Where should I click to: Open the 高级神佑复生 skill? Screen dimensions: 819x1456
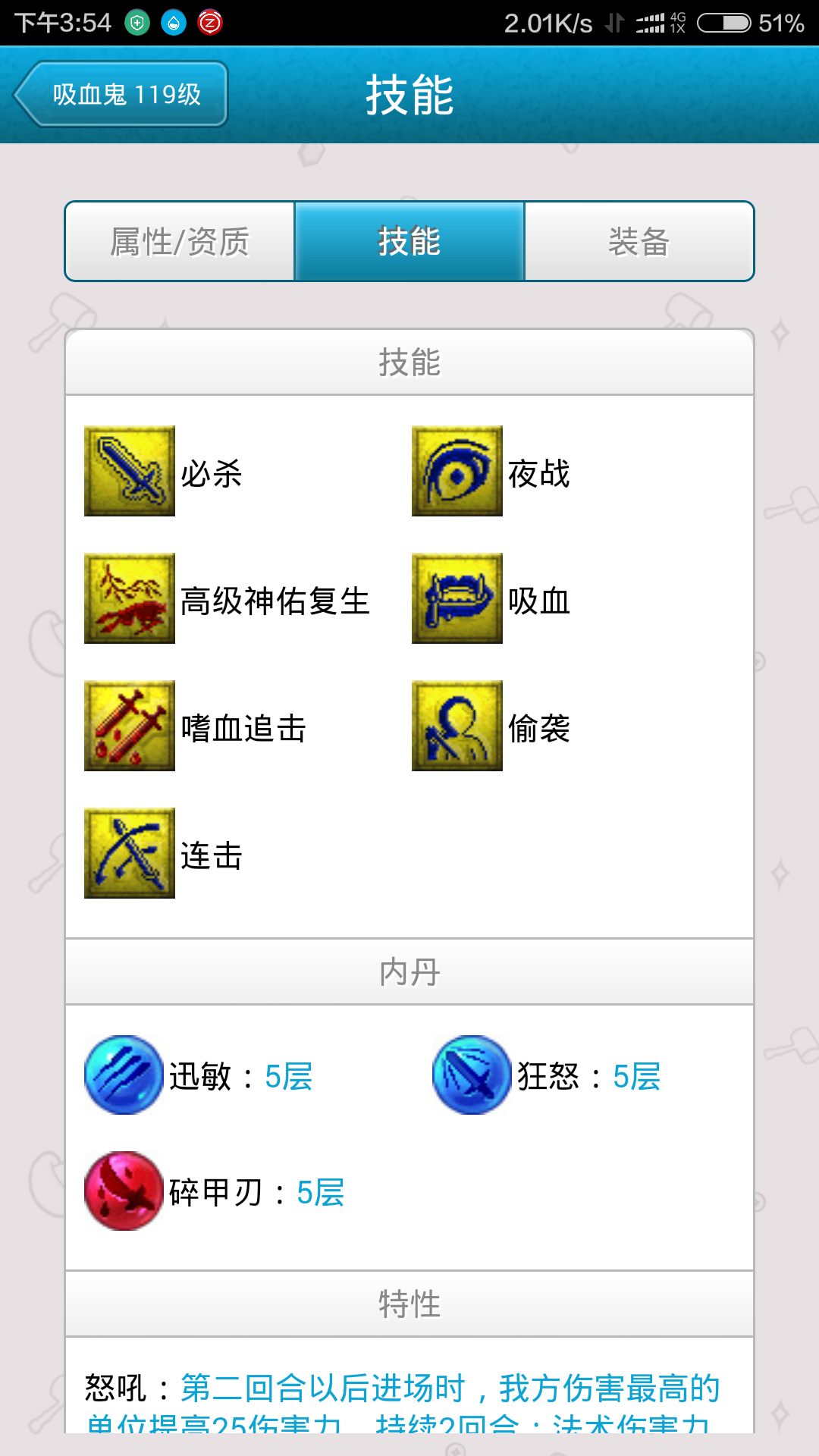tap(130, 598)
